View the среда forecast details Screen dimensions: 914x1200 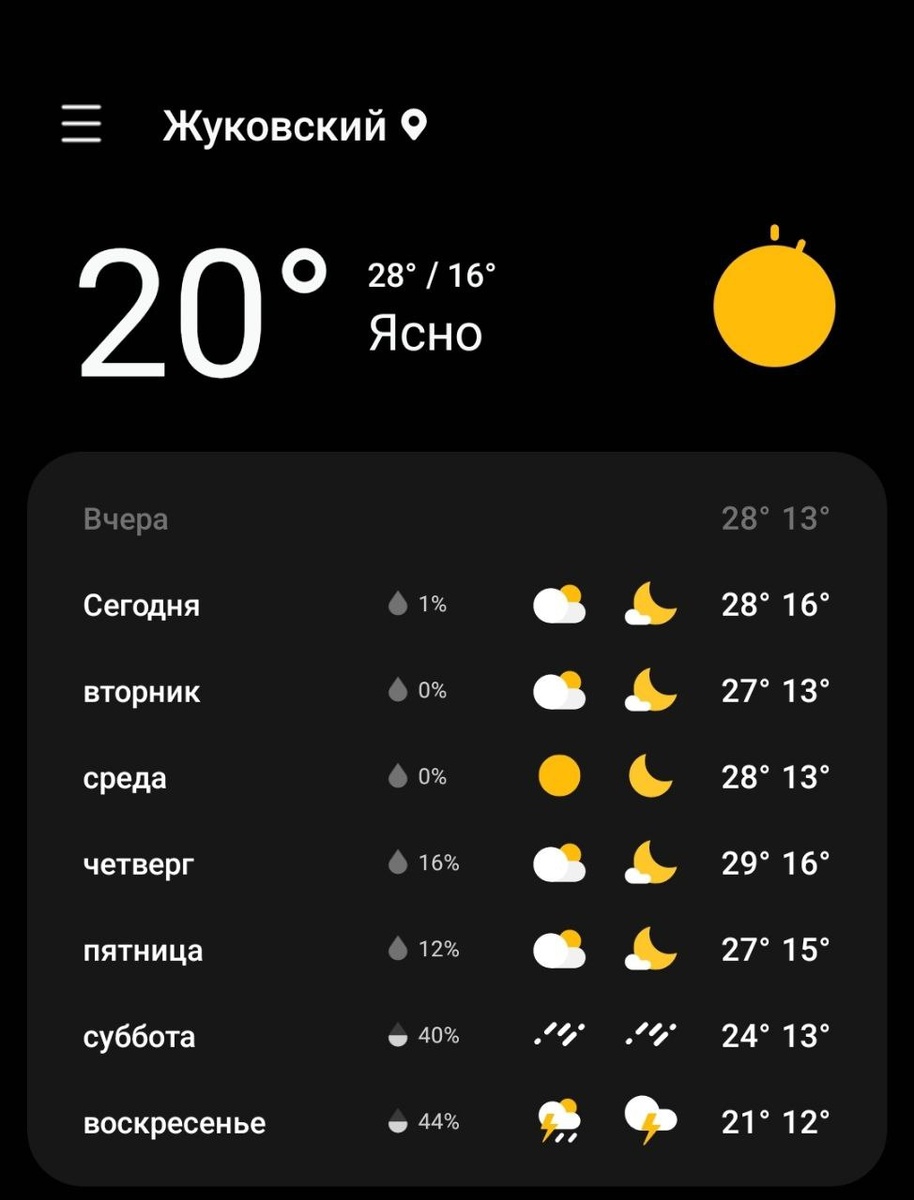457,777
